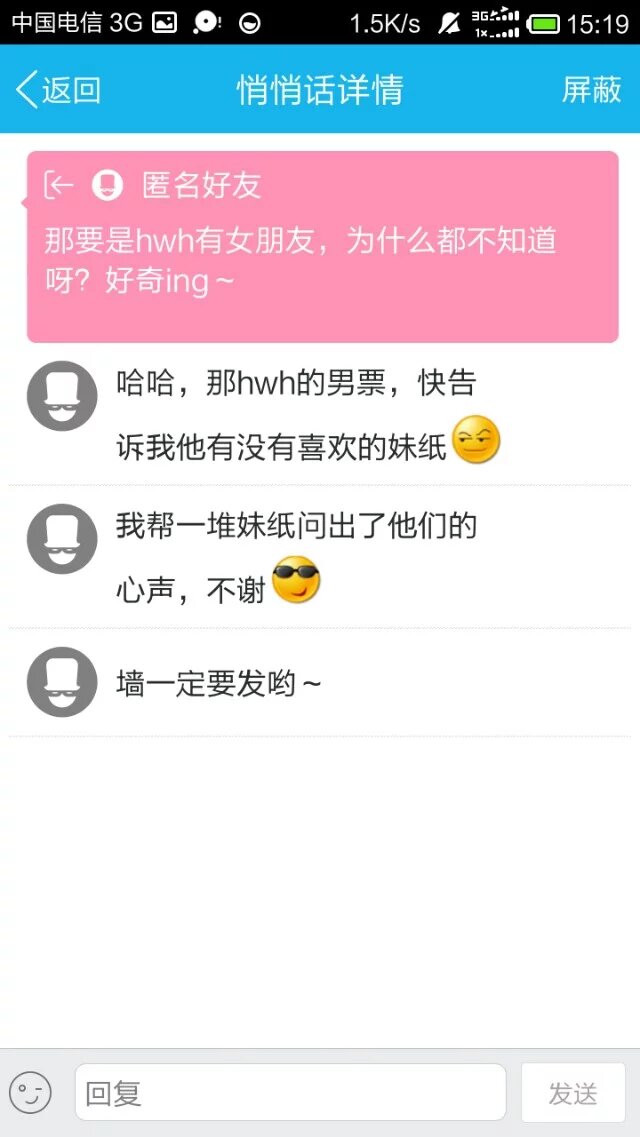Viewport: 640px width, 1137px height.
Task: Go back using the 返回 button
Action: (60, 90)
